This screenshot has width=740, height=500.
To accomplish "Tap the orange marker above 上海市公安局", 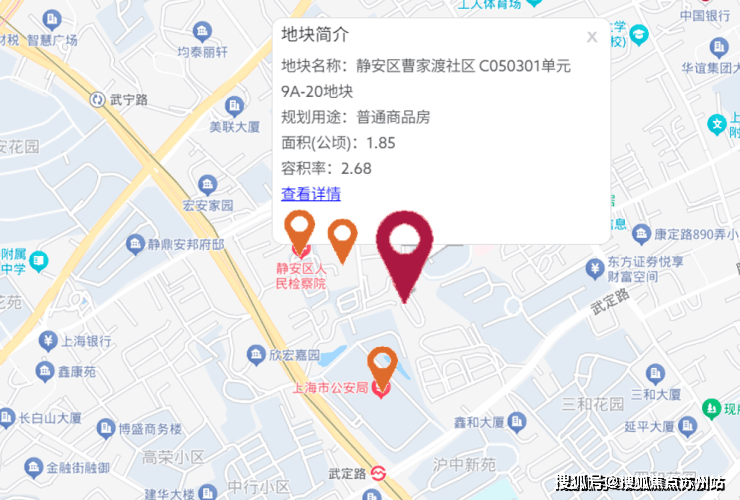I will tap(382, 364).
